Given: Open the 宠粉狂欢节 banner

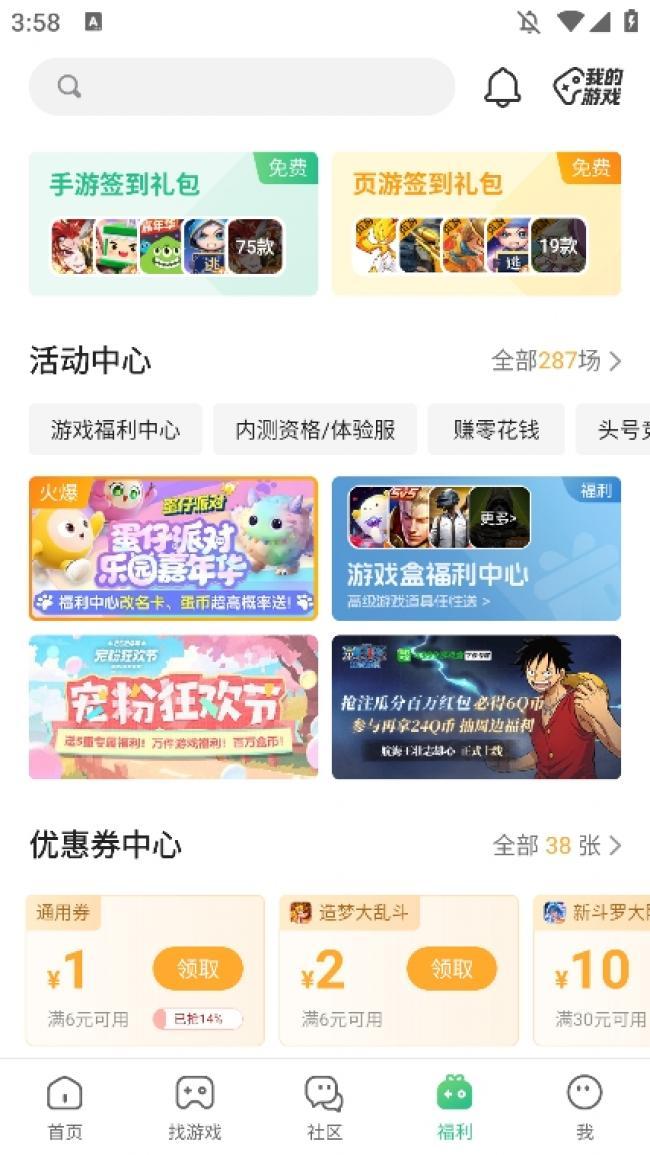Looking at the screenshot, I should pyautogui.click(x=173, y=707).
